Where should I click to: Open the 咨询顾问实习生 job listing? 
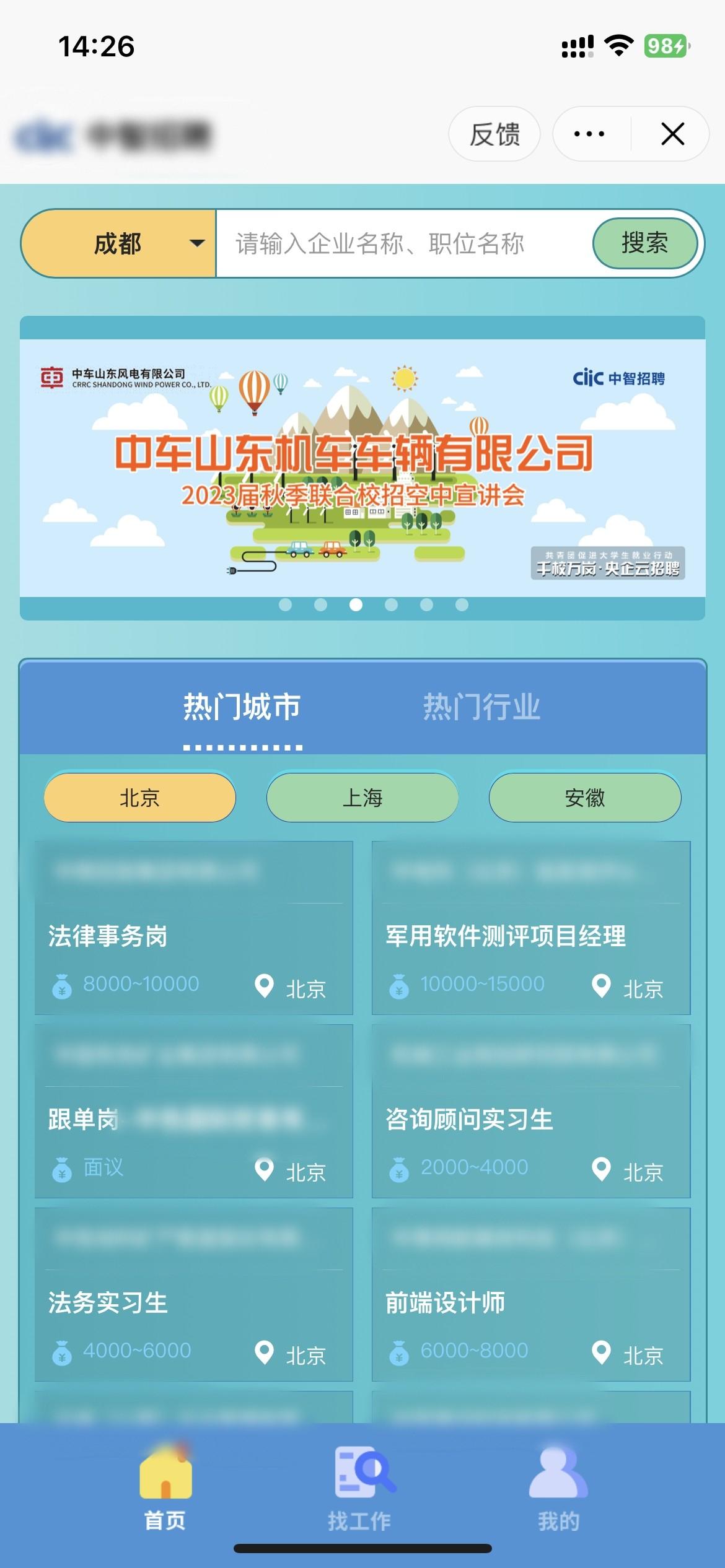pos(530,1118)
